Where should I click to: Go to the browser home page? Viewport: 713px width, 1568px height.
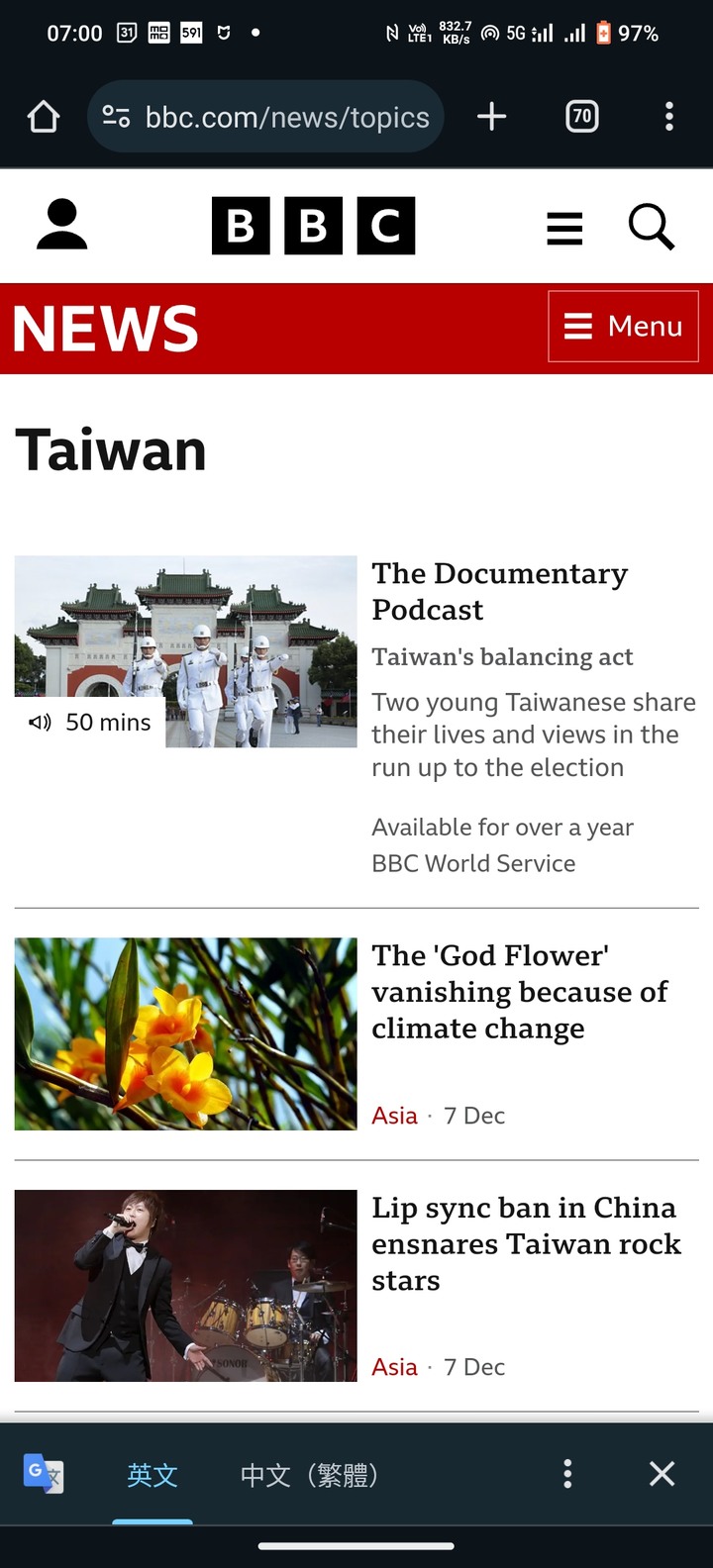(44, 117)
